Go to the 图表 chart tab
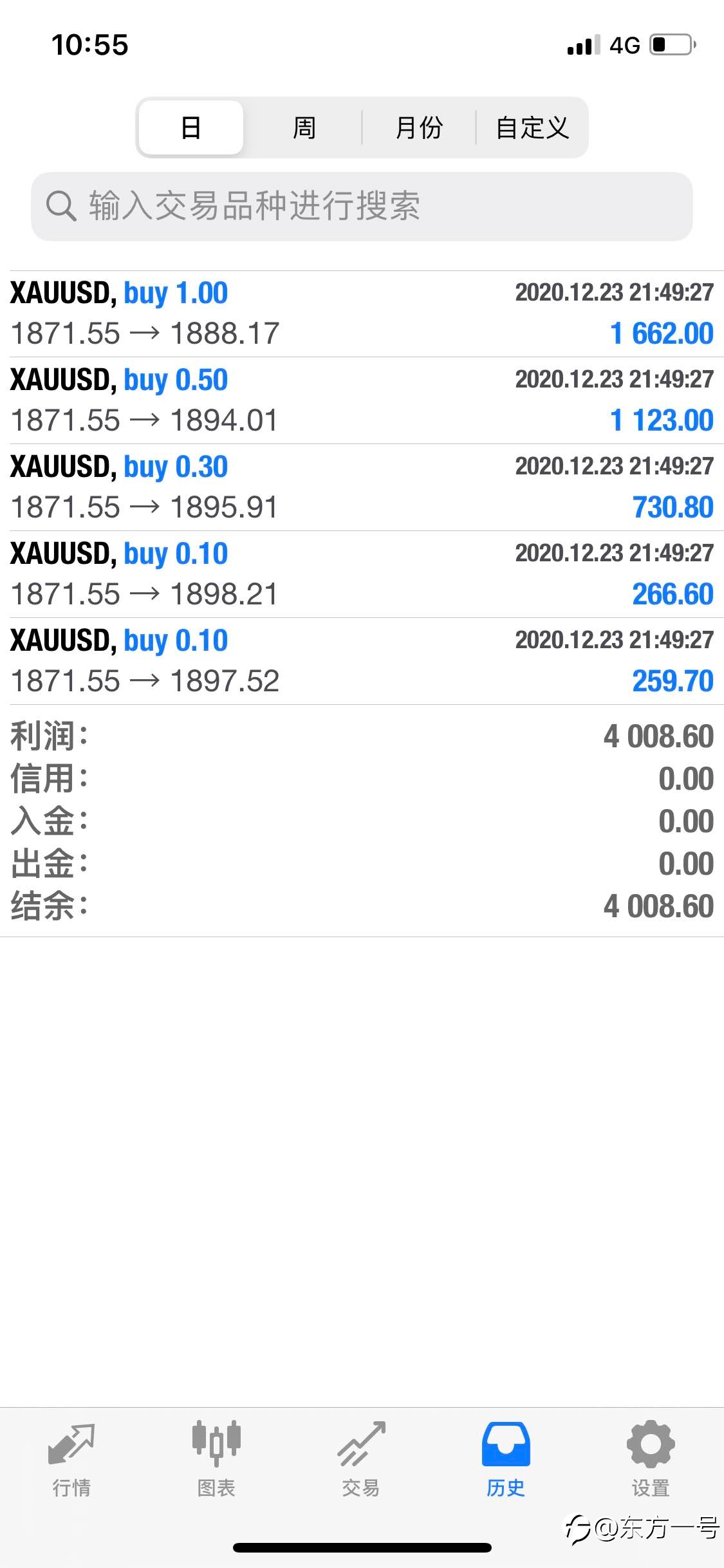Screen dimensions: 724x1568 tap(216, 1459)
